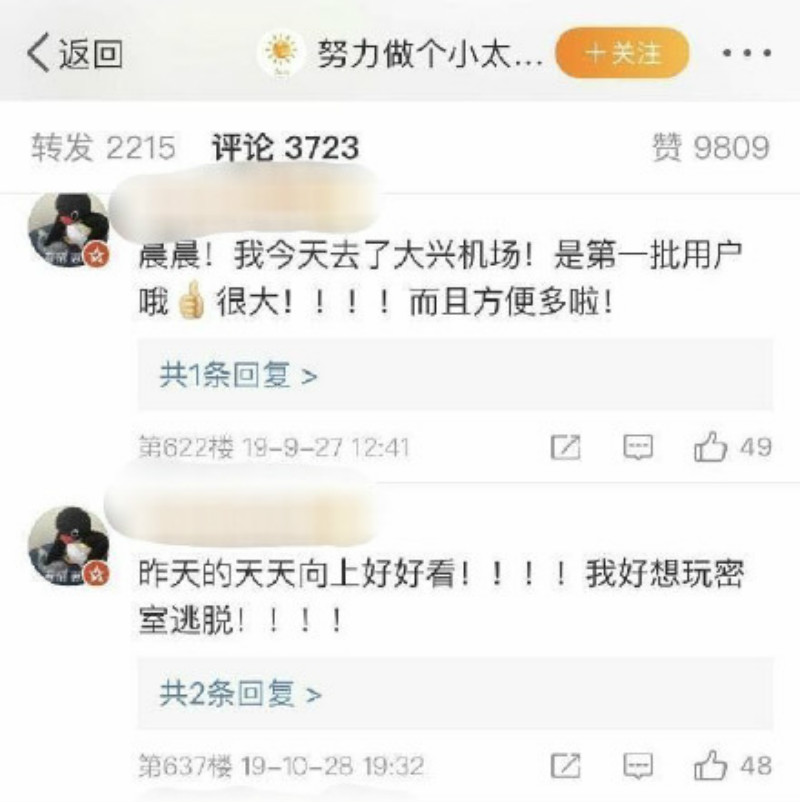Follow the account with +关注
Image resolution: width=800 pixels, height=802 pixels.
tap(622, 53)
